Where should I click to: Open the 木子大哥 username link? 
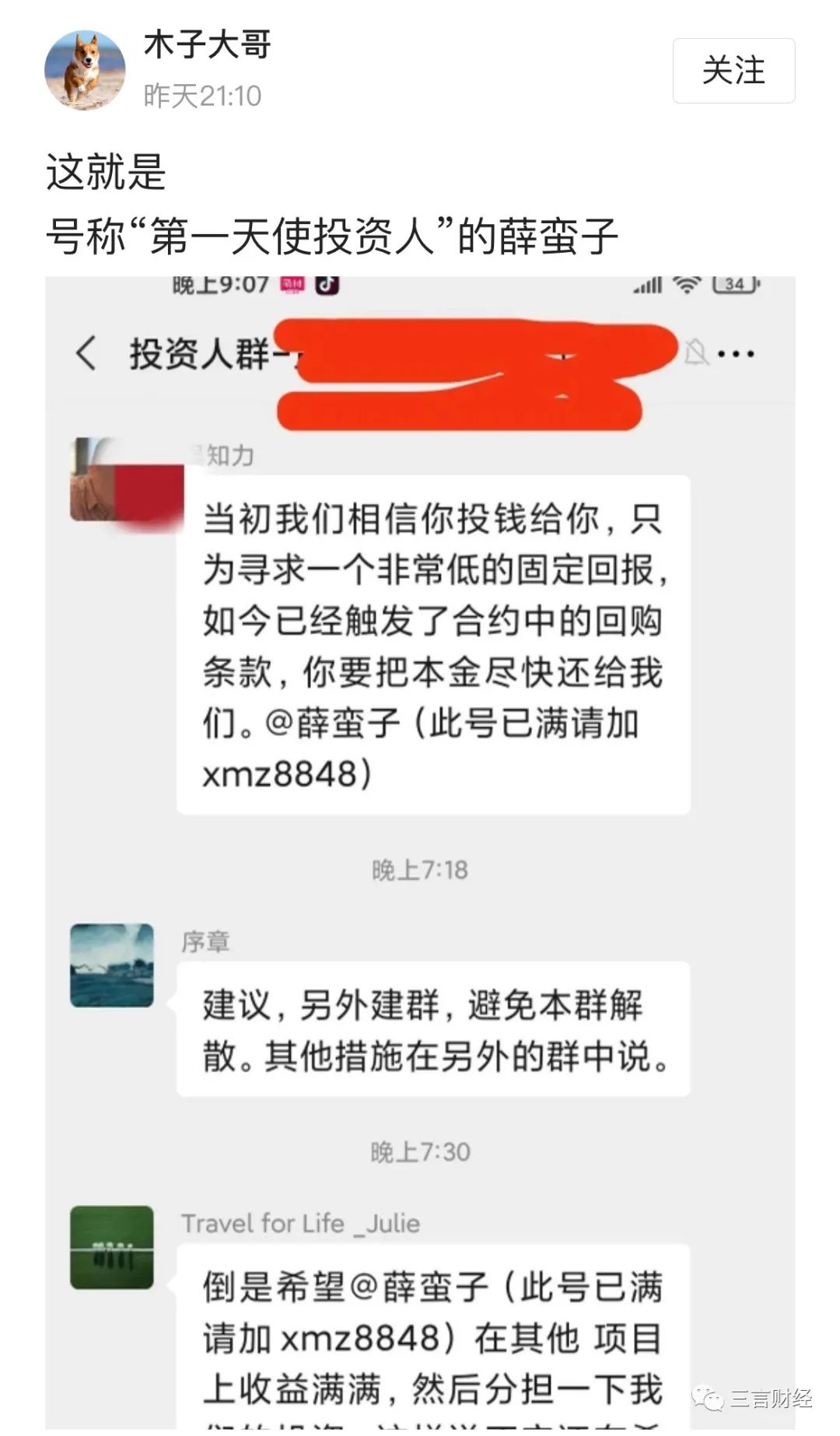point(207,45)
